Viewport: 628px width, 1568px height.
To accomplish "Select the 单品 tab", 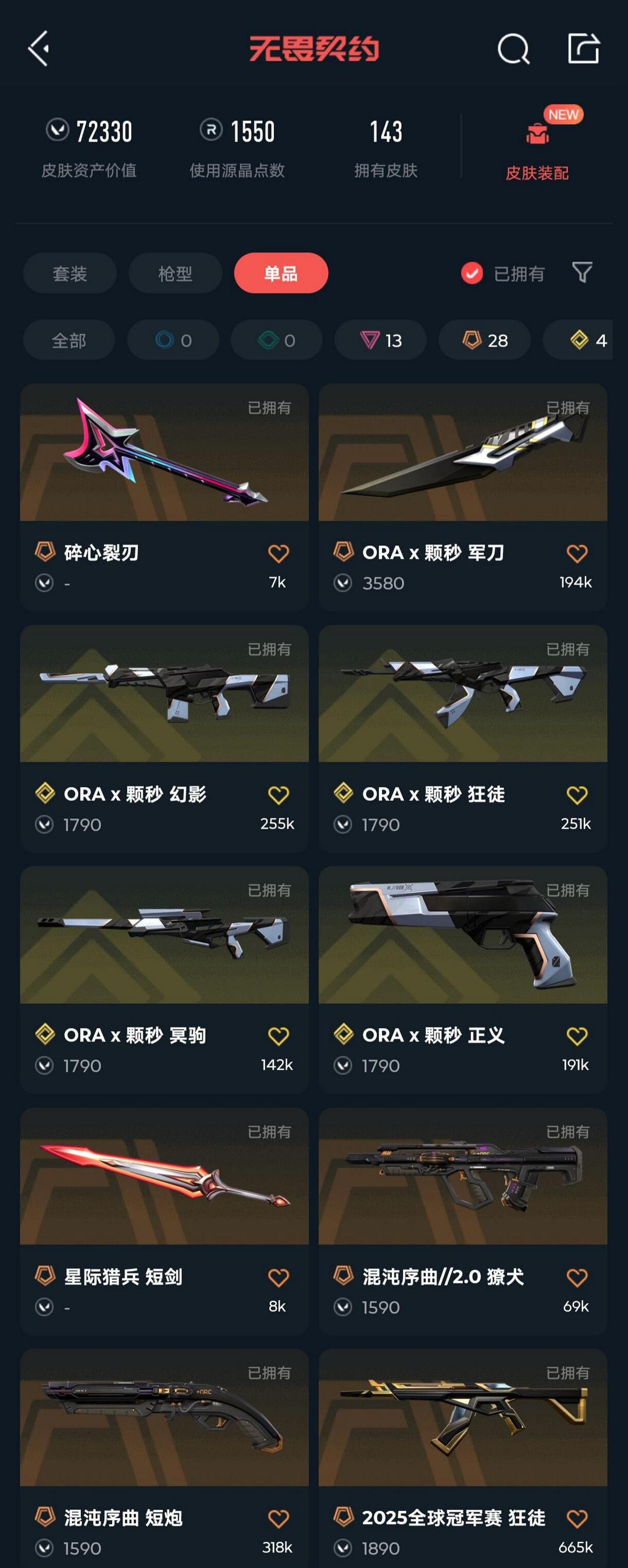I will pyautogui.click(x=280, y=273).
